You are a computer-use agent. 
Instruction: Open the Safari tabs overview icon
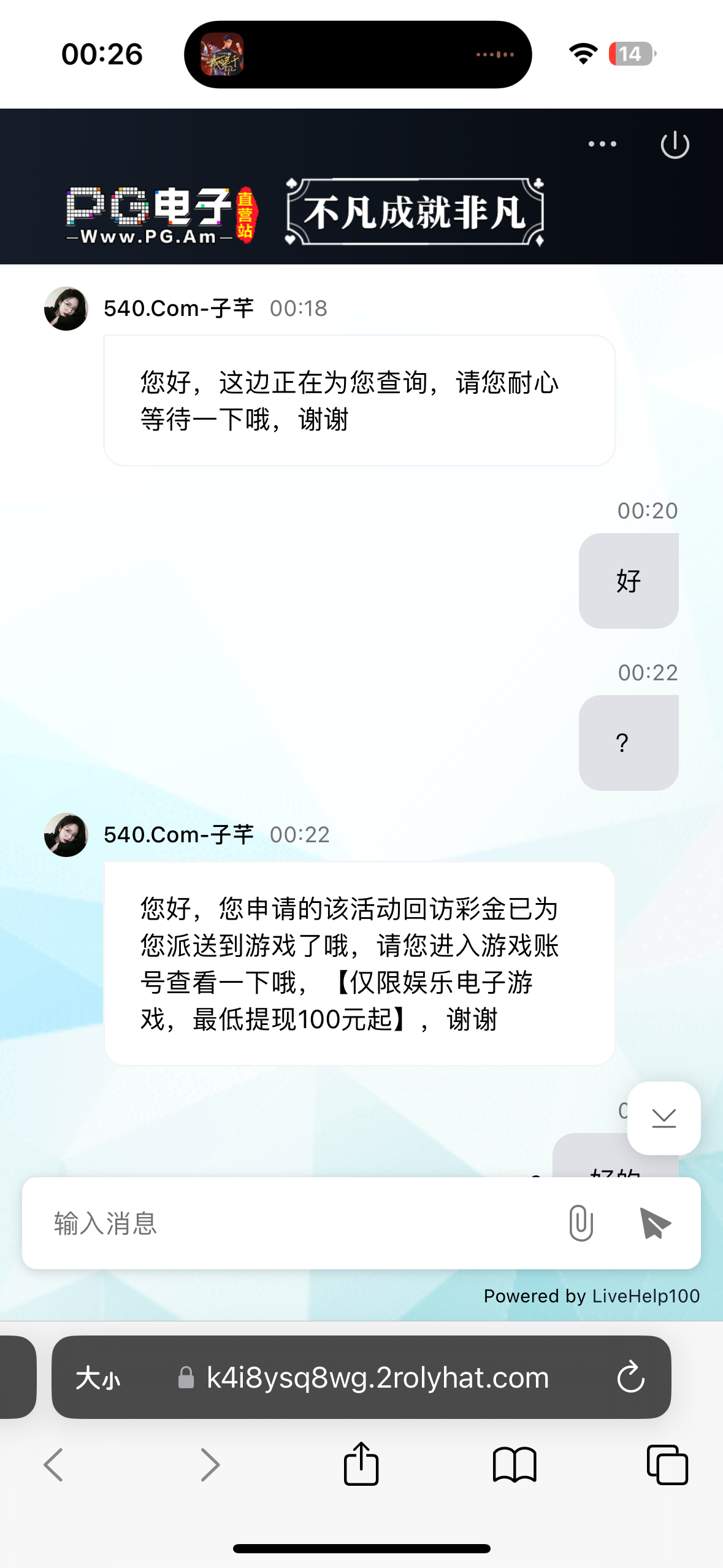click(x=667, y=1466)
